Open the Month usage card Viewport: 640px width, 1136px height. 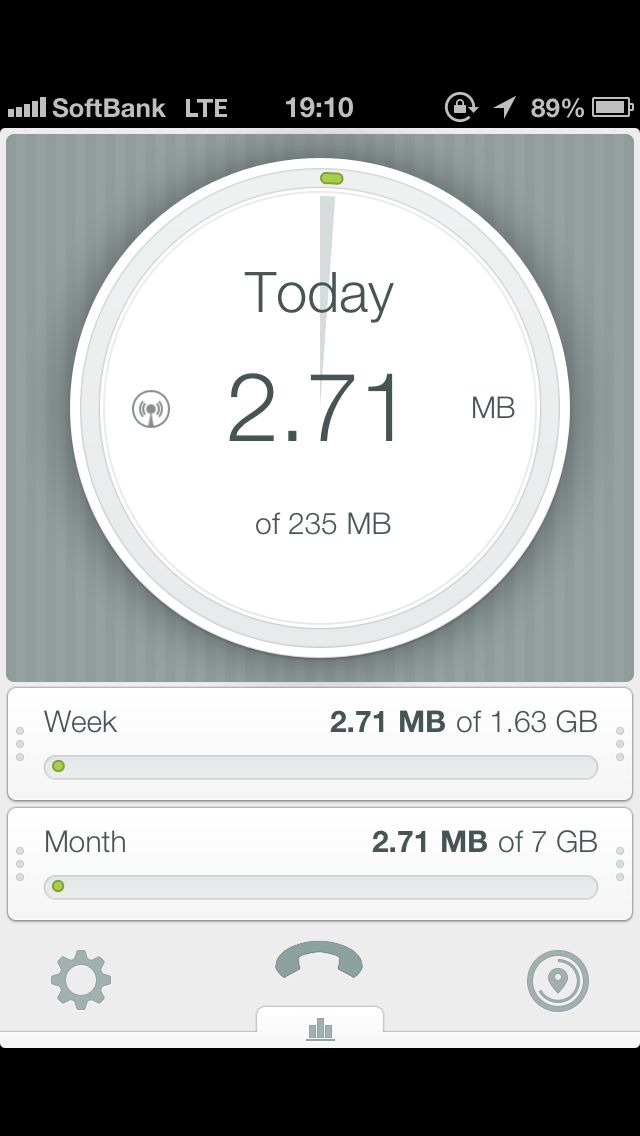pyautogui.click(x=320, y=864)
